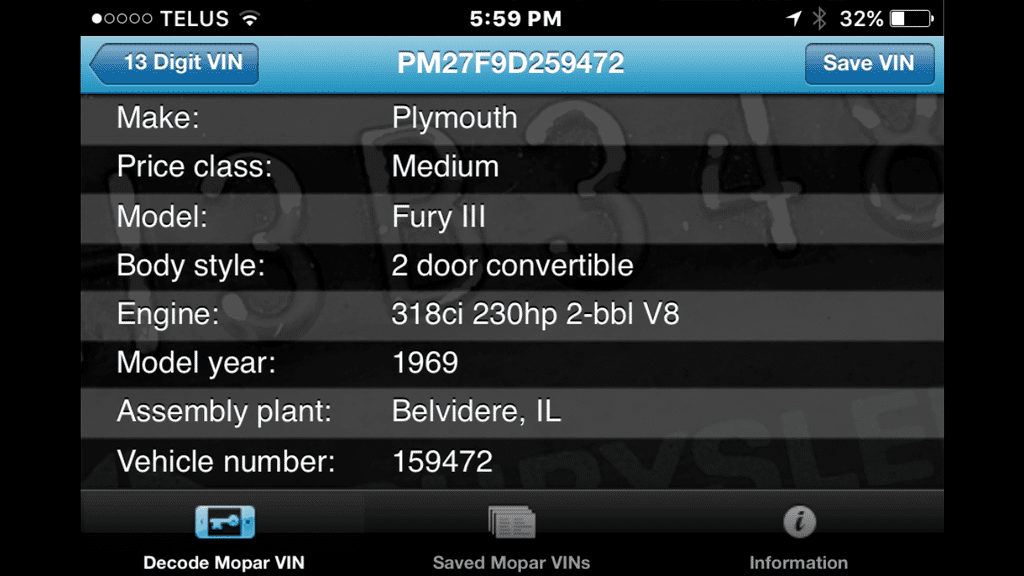Switch to the Decode Mopar VIN tab
The image size is (1024, 576).
[224, 537]
